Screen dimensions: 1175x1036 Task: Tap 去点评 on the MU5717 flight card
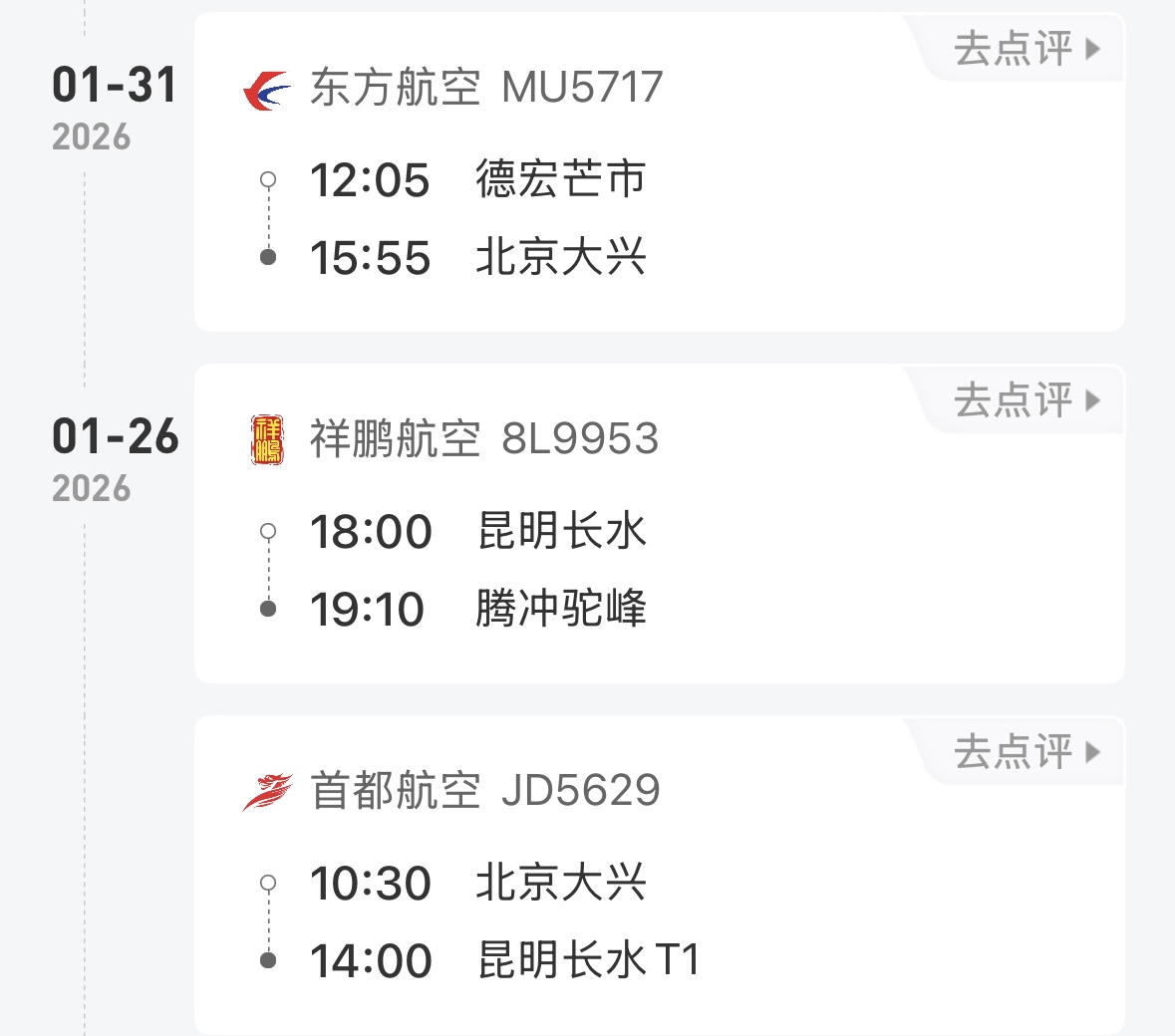coord(1027,48)
